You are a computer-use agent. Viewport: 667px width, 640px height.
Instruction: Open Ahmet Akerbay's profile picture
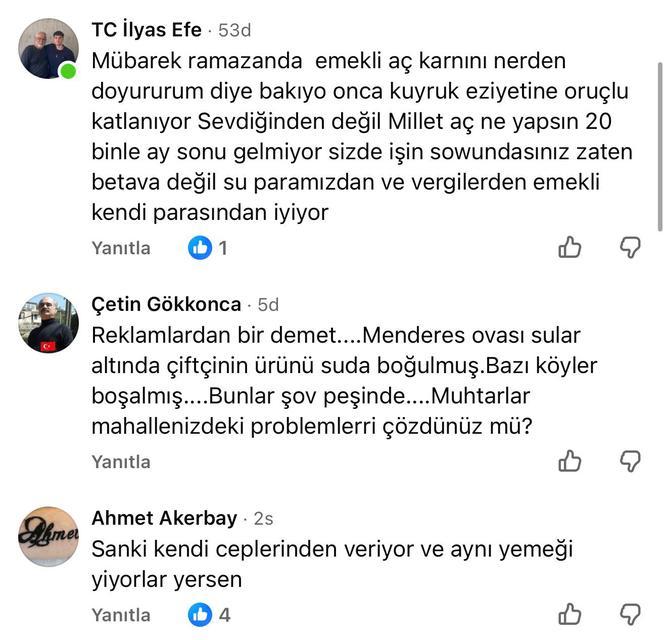(x=48, y=537)
